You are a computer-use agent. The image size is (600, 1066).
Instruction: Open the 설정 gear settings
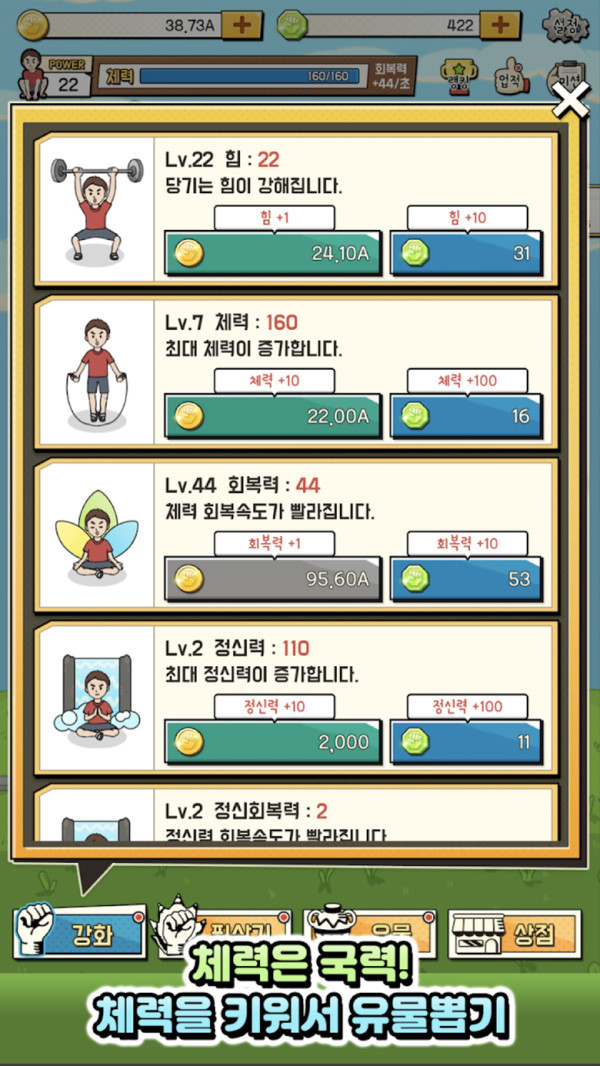(565, 27)
